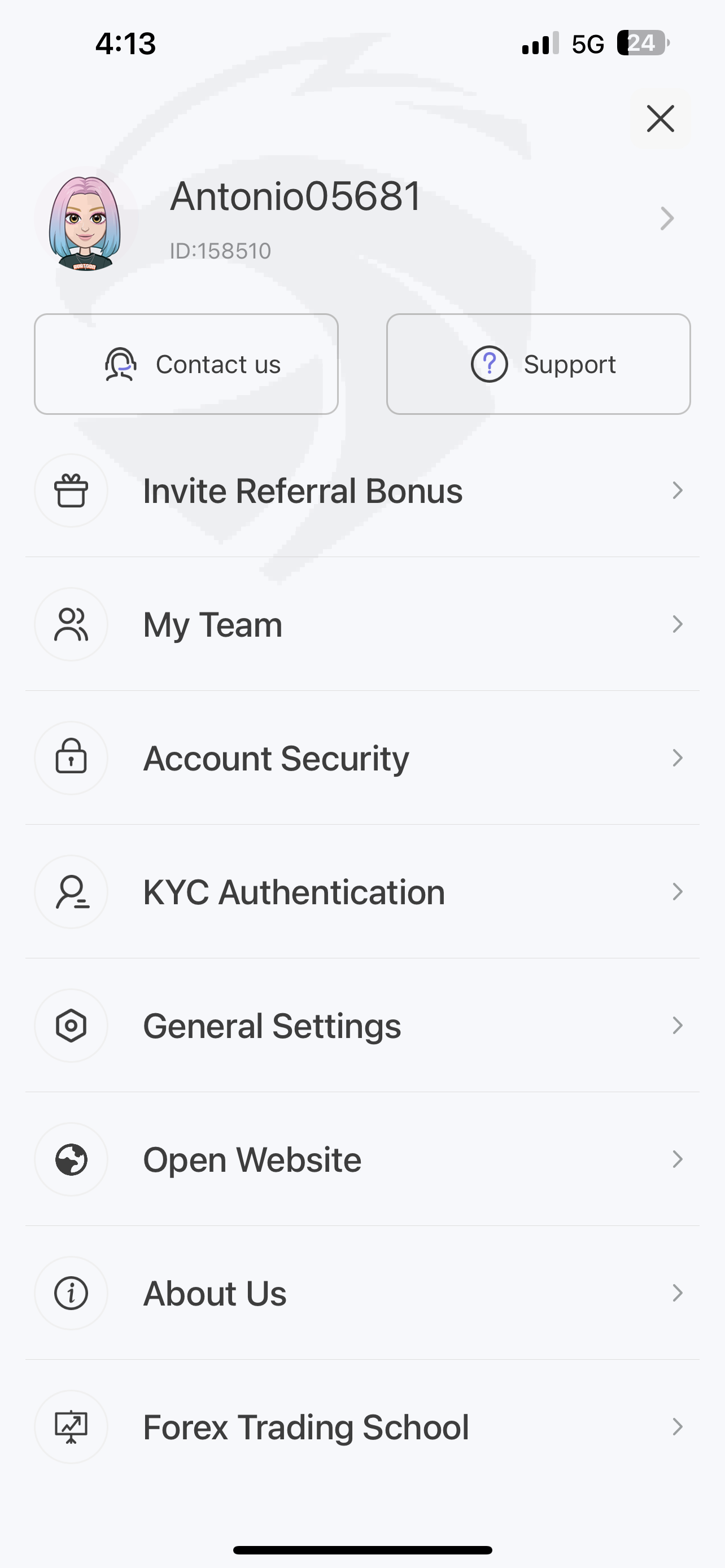Image resolution: width=725 pixels, height=1568 pixels.
Task: Show the About Us page
Action: [x=362, y=1294]
